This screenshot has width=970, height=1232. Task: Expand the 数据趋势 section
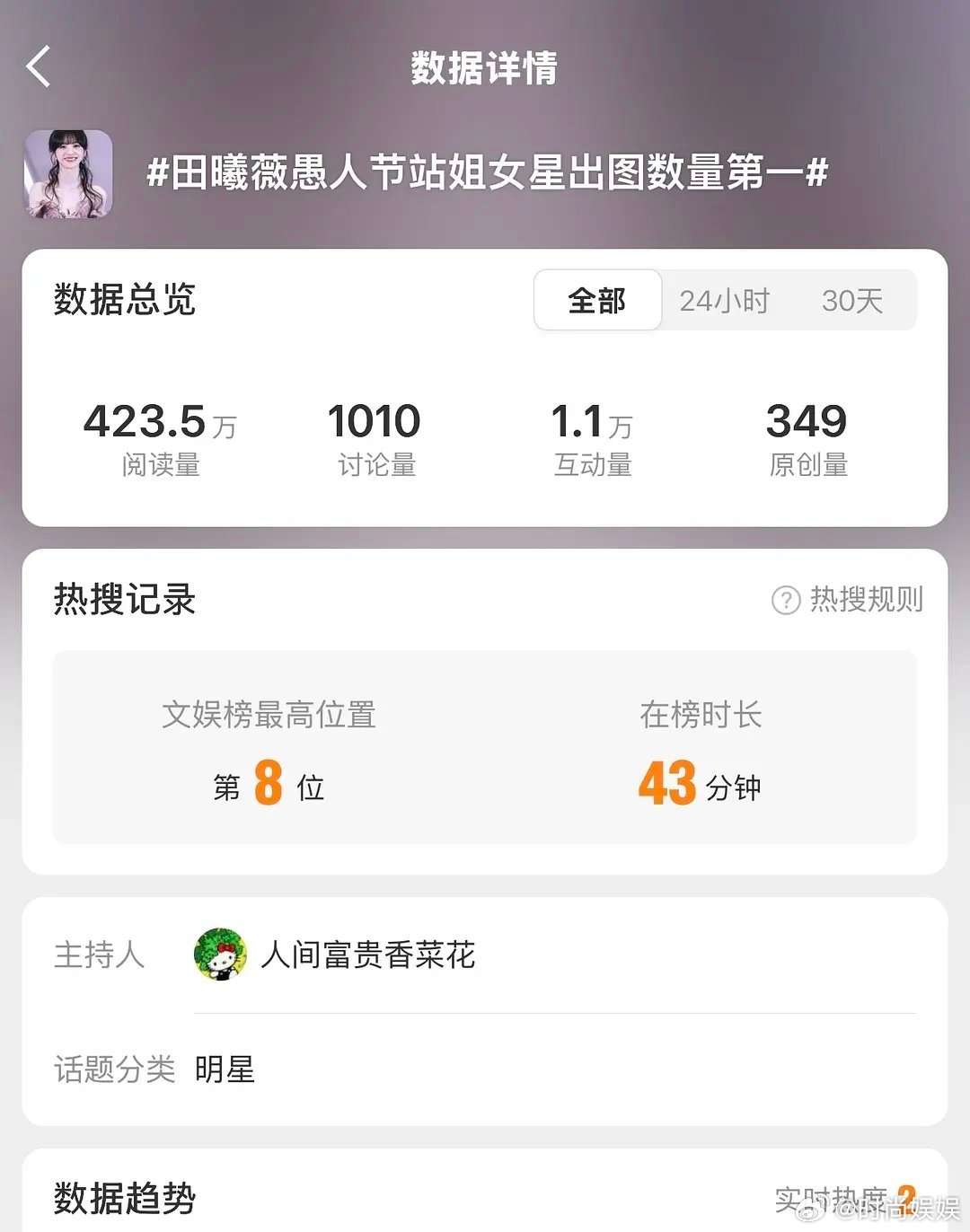[126, 1198]
